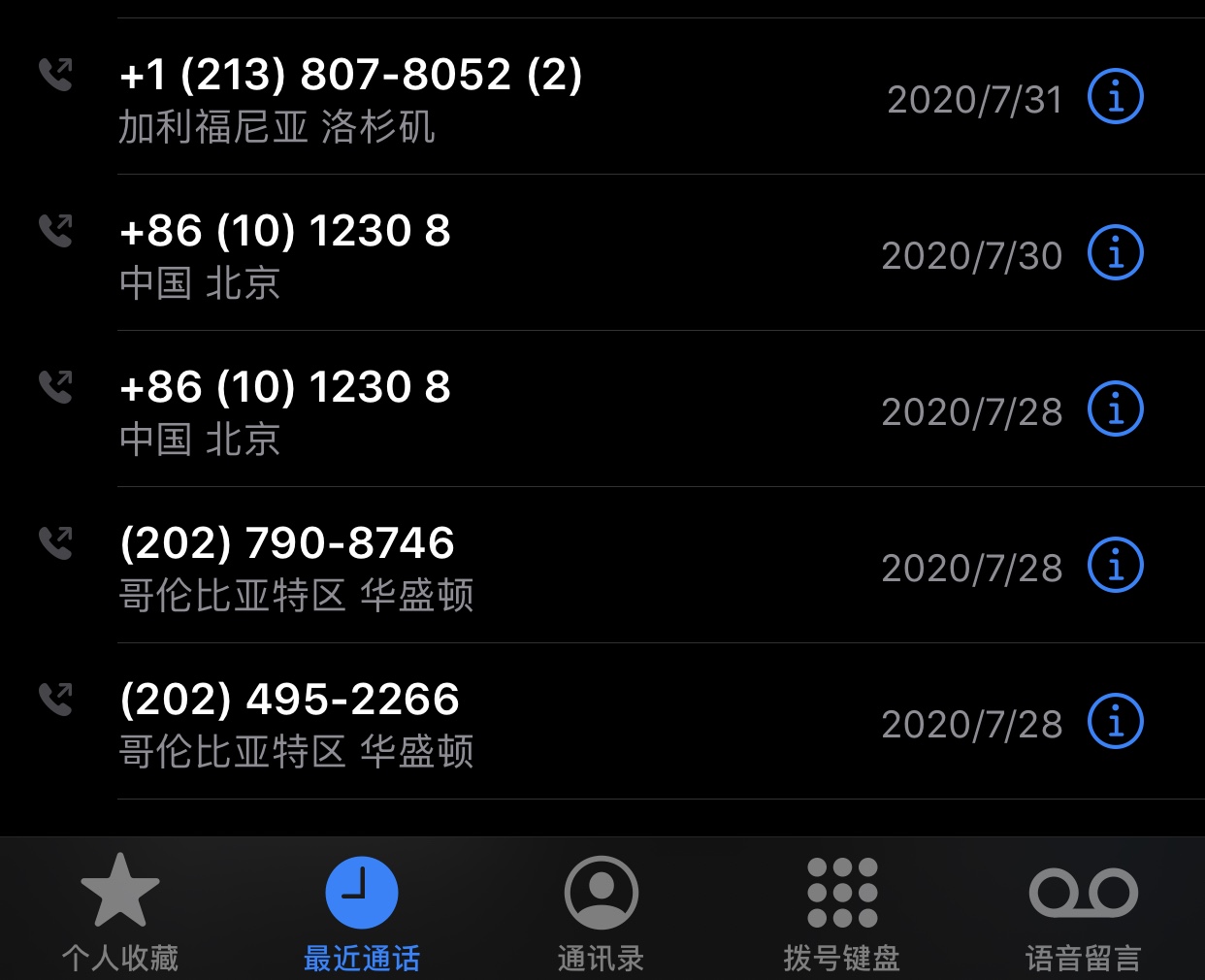Screen dimensions: 1205x980
Task: Open info for 2020/7/30 Beijing call
Action: click(1116, 253)
